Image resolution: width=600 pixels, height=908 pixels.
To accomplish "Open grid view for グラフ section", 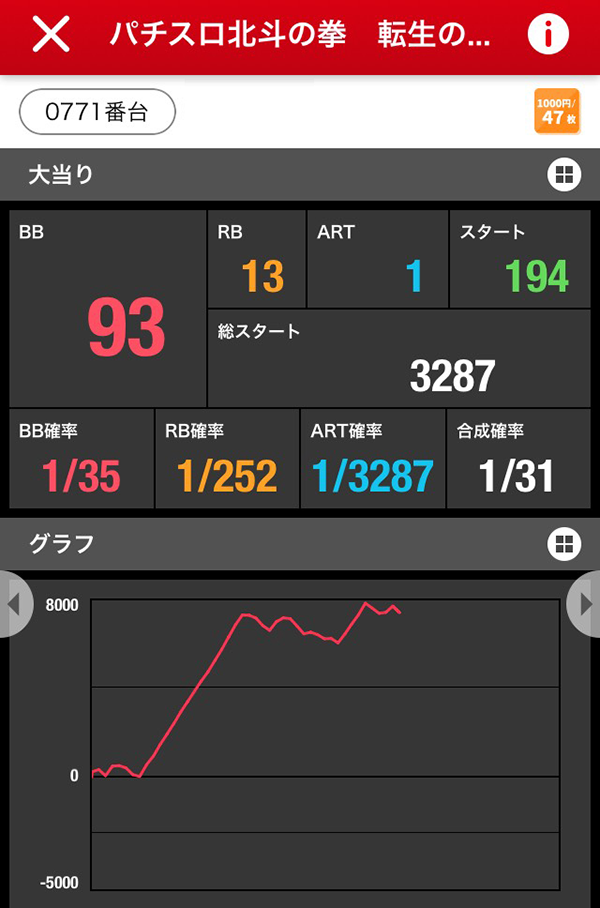I will (x=563, y=544).
